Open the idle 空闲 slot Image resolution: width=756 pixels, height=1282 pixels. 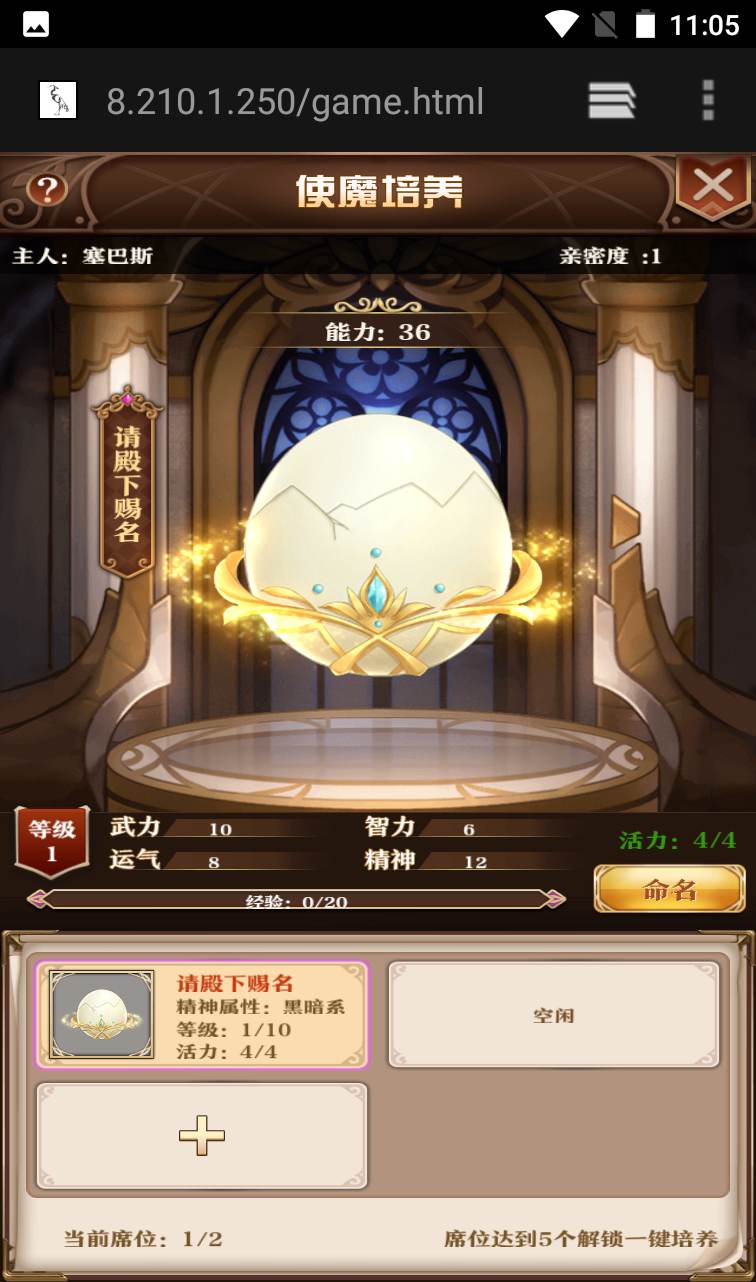tap(553, 1015)
